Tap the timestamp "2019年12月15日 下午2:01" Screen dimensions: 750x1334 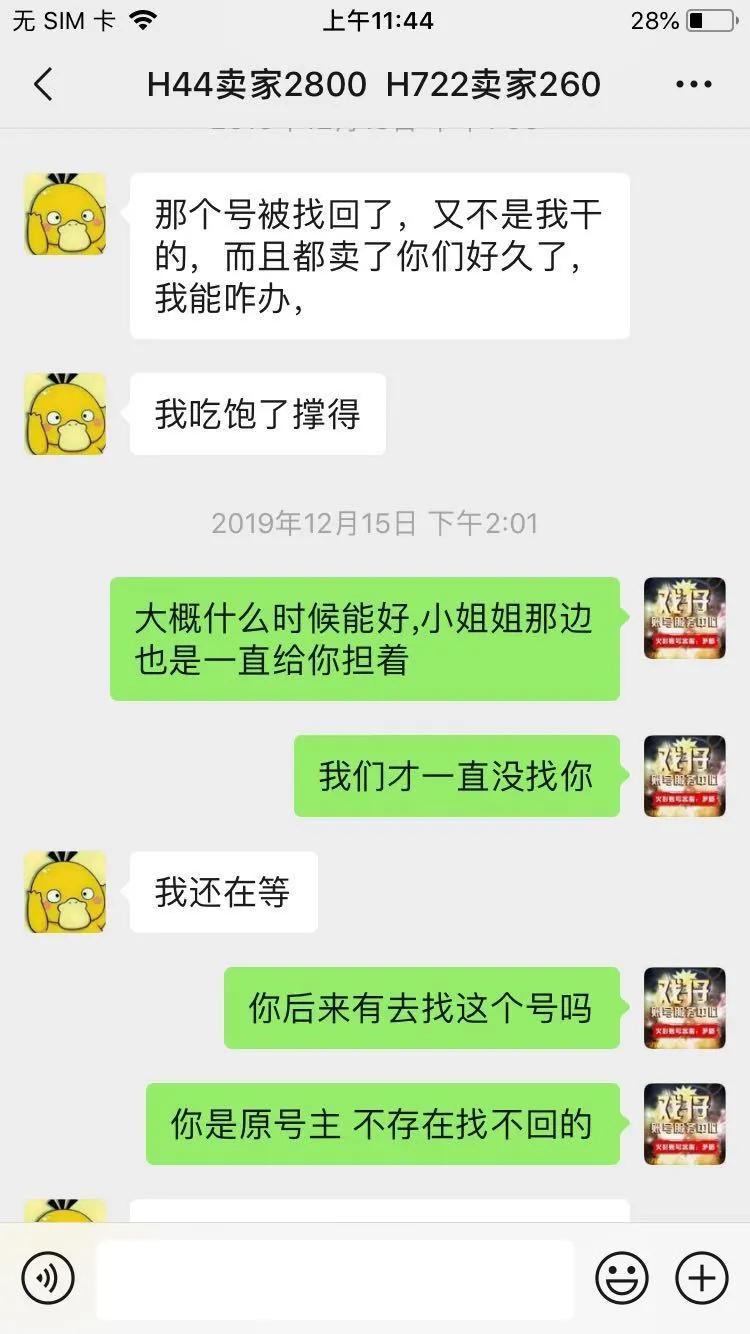[375, 522]
